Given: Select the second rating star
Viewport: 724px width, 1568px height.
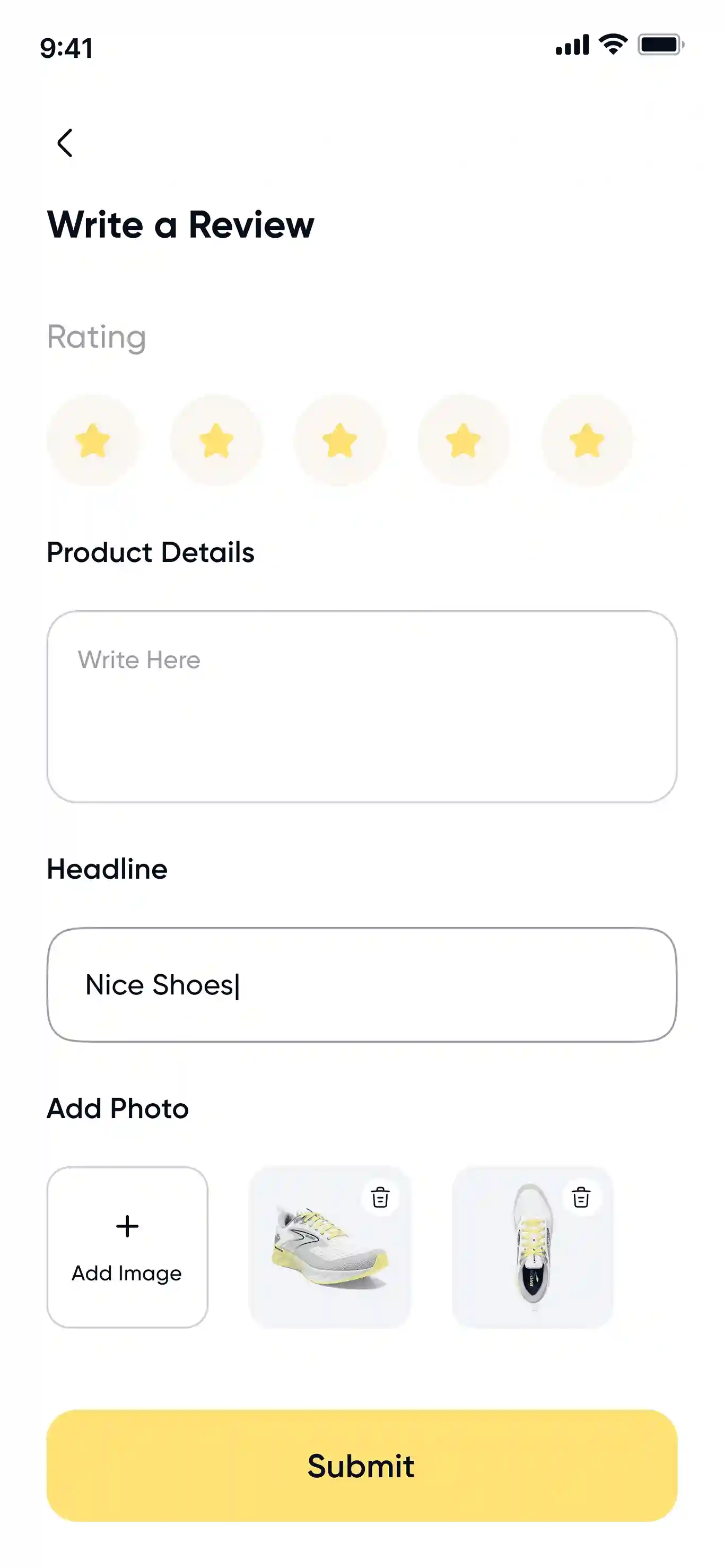Looking at the screenshot, I should [216, 440].
